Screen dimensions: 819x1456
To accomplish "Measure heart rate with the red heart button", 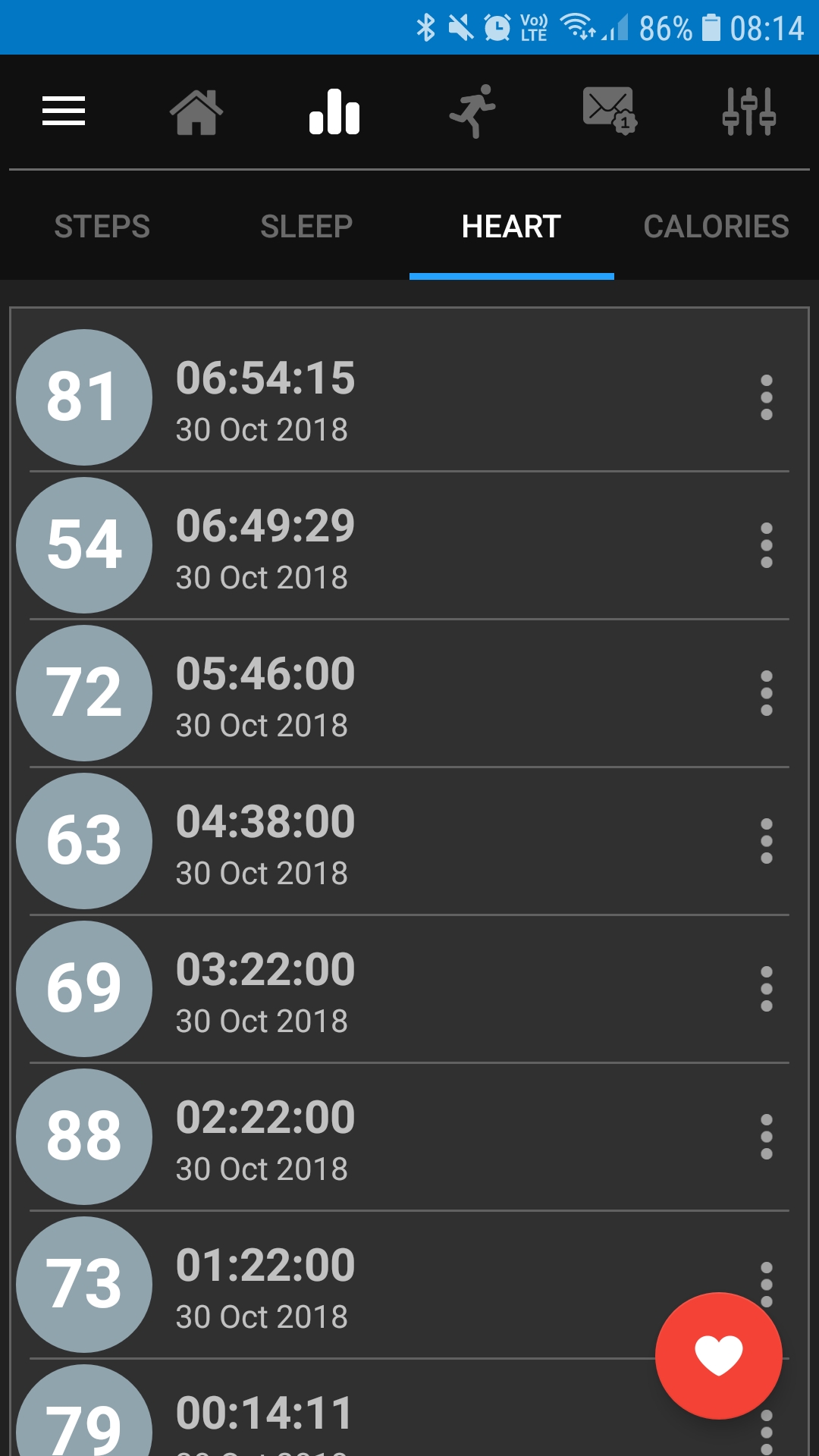I will coord(719,1356).
